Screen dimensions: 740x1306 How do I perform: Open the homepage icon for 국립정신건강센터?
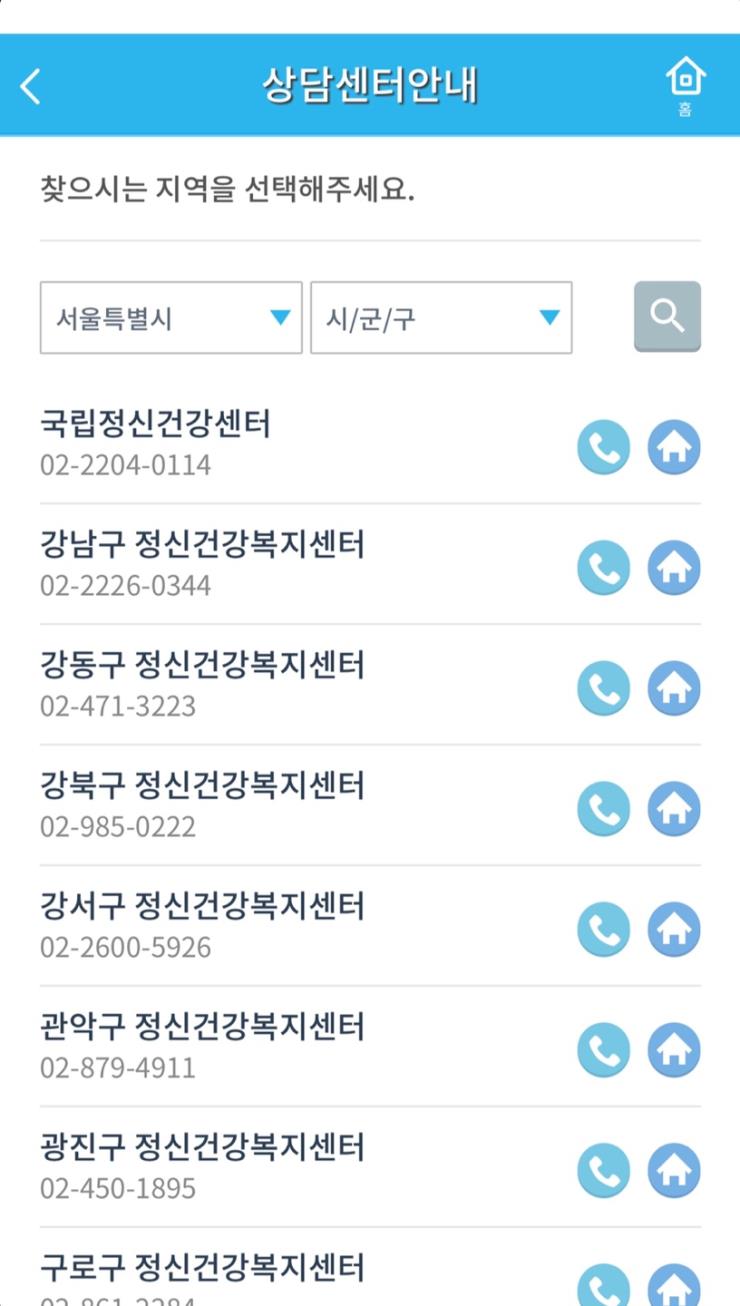674,447
